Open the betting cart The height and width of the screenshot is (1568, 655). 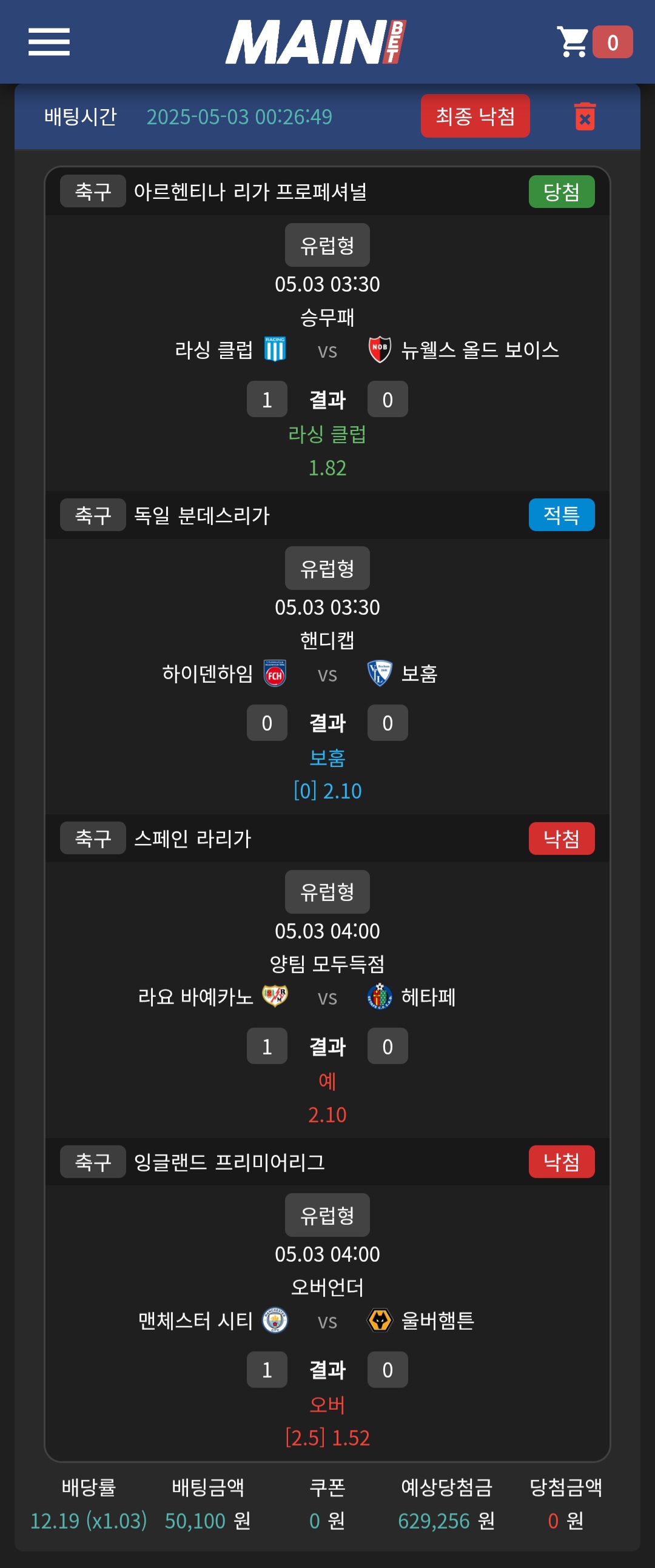[x=594, y=41]
